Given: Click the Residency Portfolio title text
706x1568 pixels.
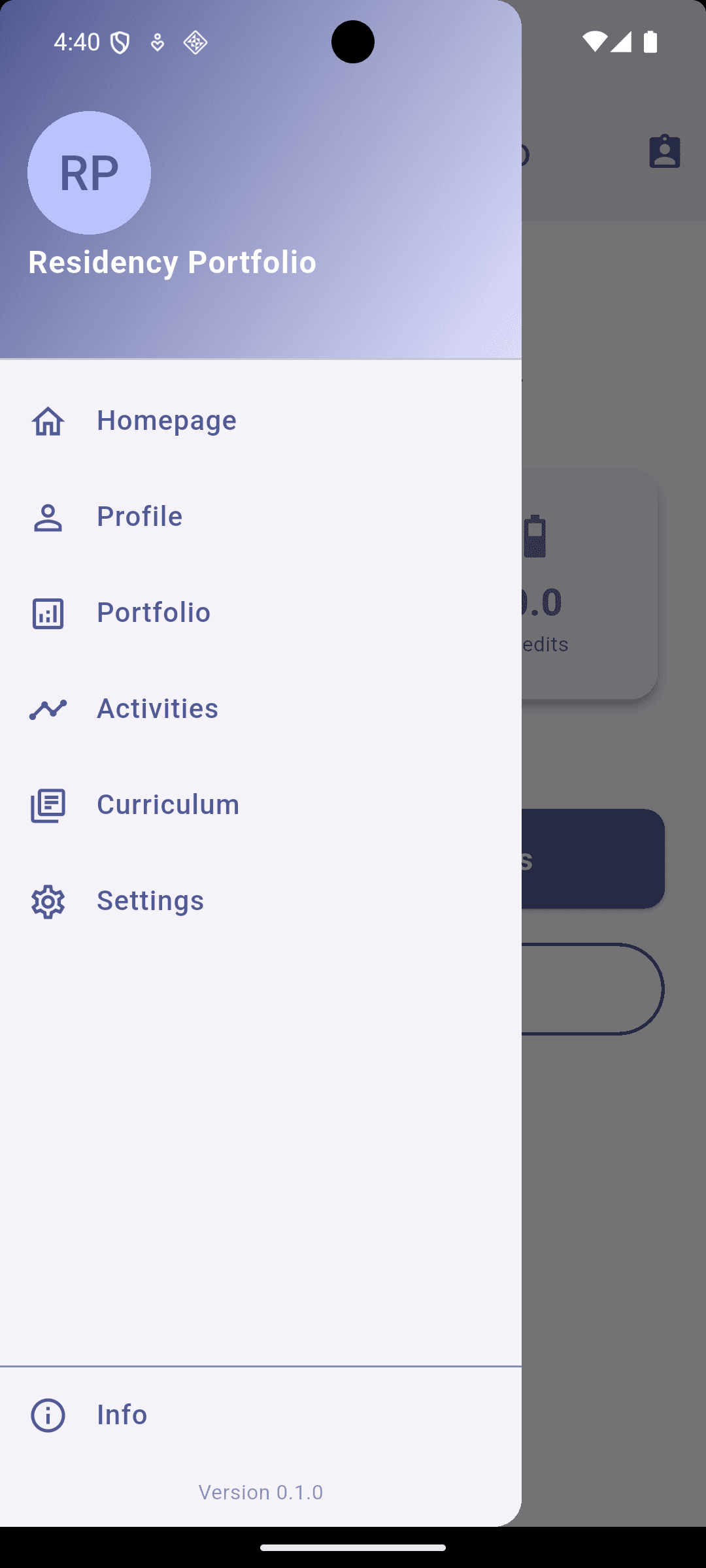Looking at the screenshot, I should [173, 262].
